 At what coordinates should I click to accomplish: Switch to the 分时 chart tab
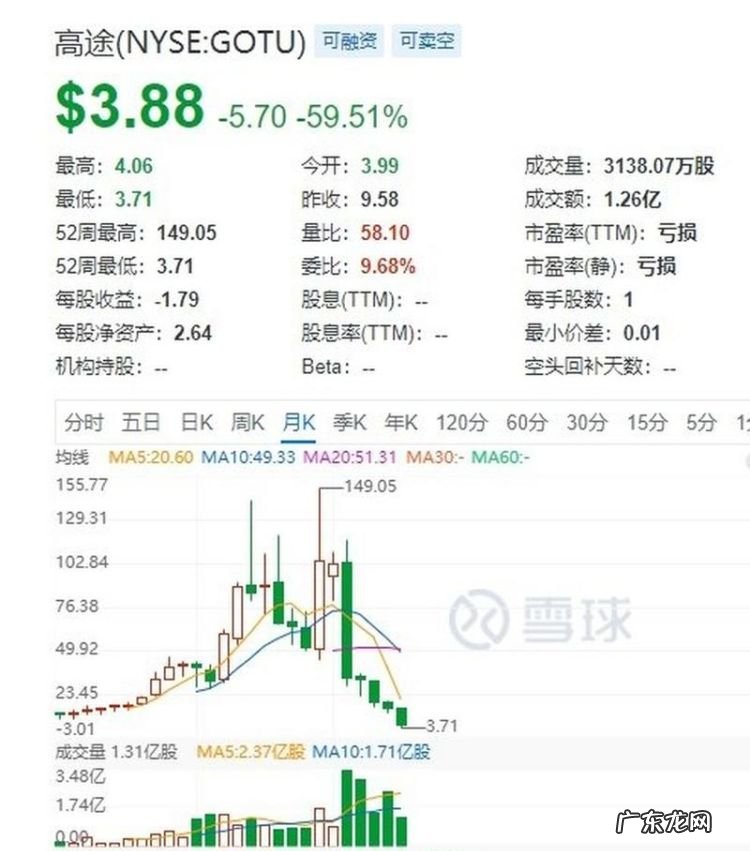pyautogui.click(x=84, y=423)
